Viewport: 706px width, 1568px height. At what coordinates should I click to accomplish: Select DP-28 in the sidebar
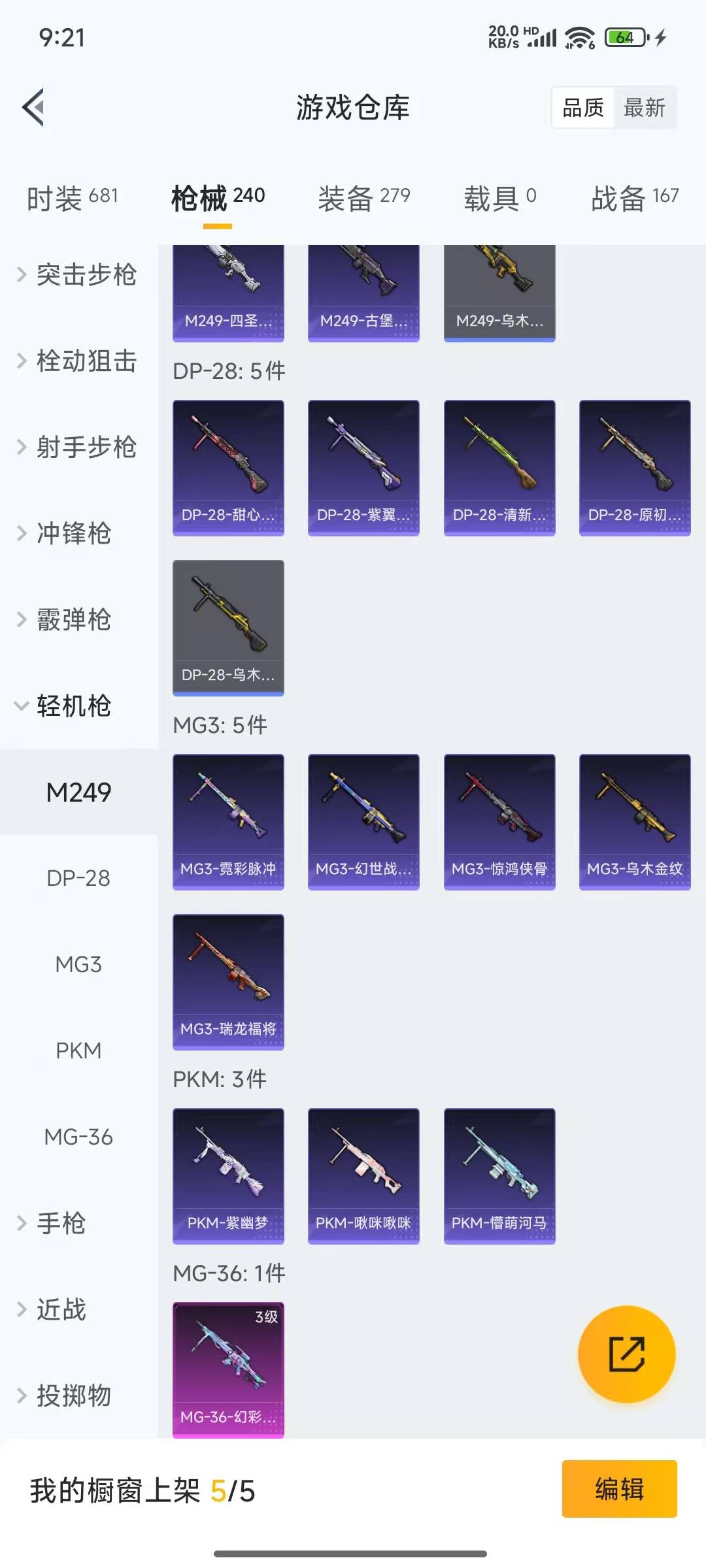pos(78,878)
